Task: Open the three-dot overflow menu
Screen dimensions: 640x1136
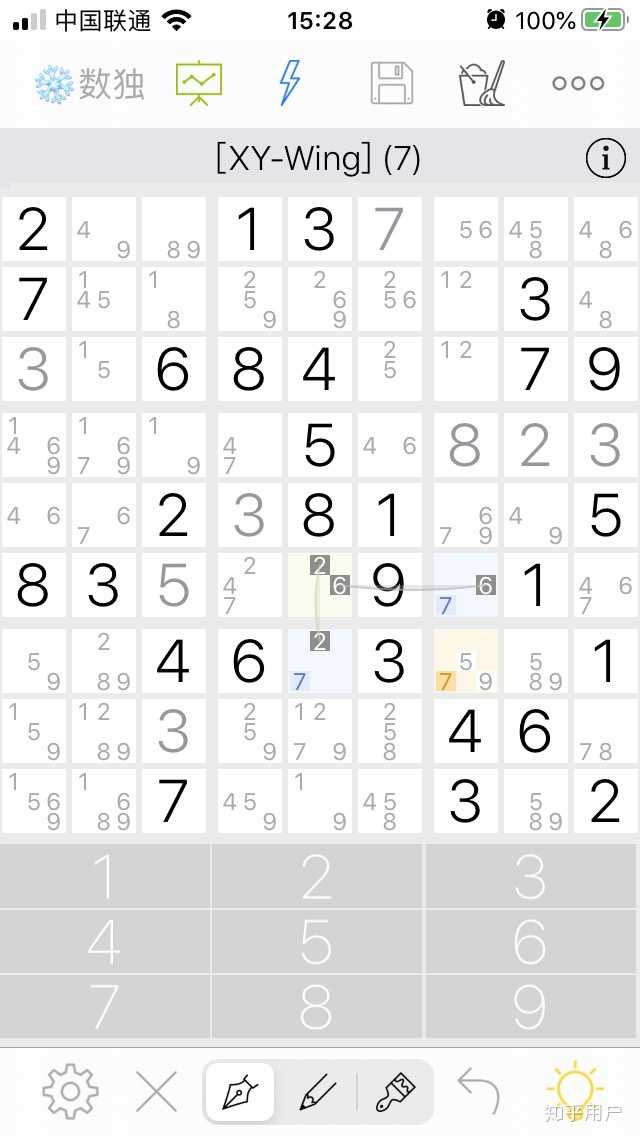Action: pyautogui.click(x=578, y=83)
